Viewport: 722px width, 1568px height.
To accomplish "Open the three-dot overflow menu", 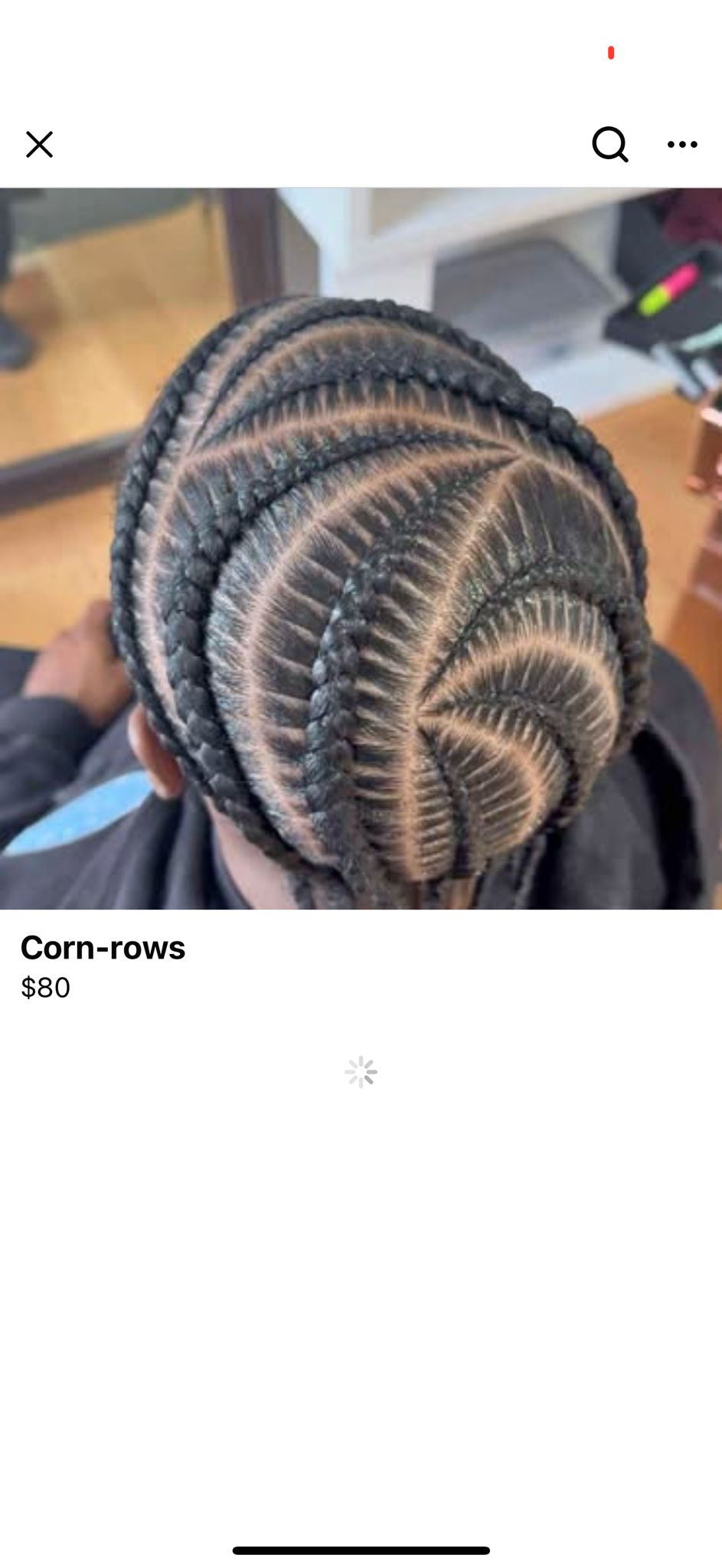I will pyautogui.click(x=681, y=144).
